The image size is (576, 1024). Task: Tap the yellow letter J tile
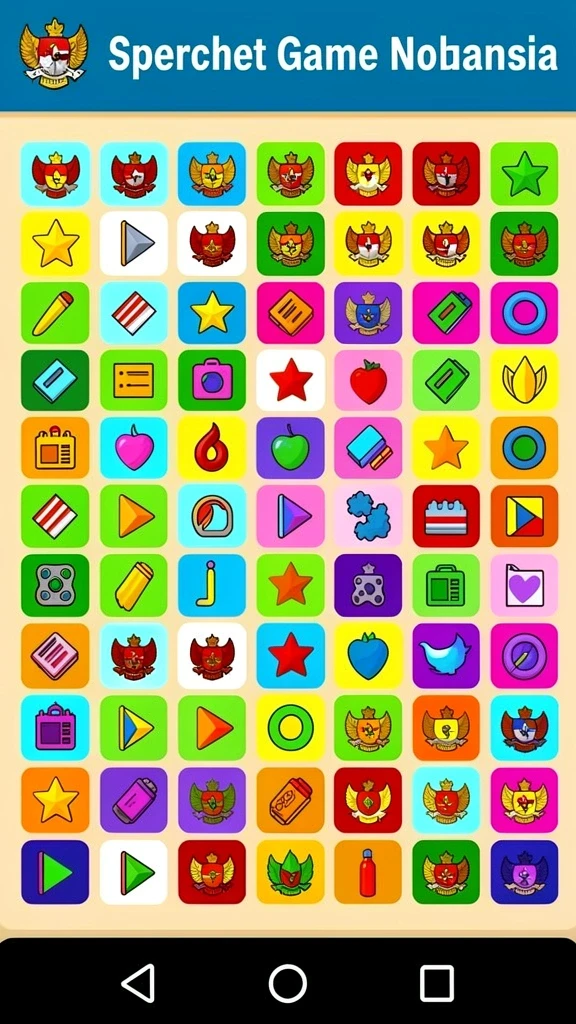212,585
